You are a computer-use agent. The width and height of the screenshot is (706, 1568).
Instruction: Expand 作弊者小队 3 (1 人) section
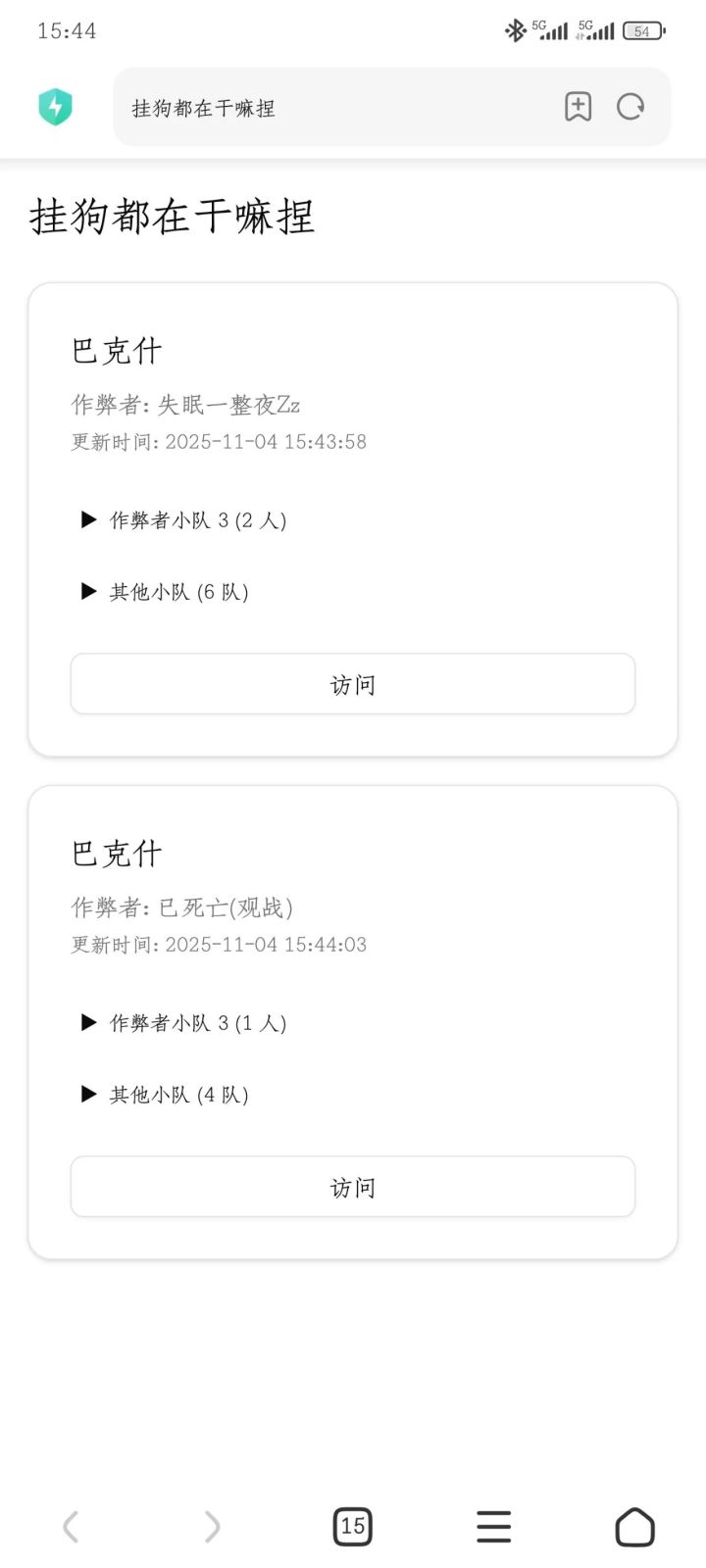click(186, 1023)
